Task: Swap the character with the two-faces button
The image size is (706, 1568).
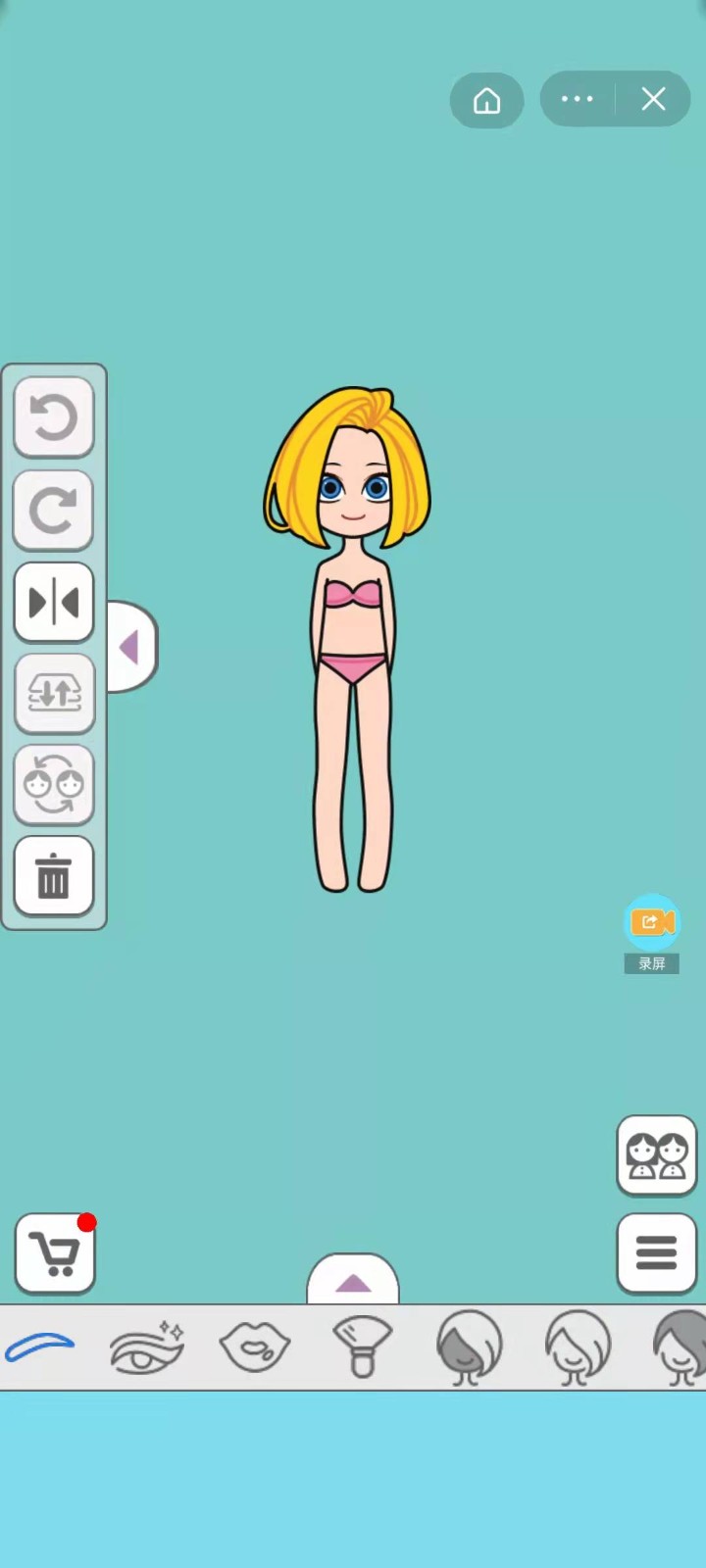Action: [x=54, y=784]
